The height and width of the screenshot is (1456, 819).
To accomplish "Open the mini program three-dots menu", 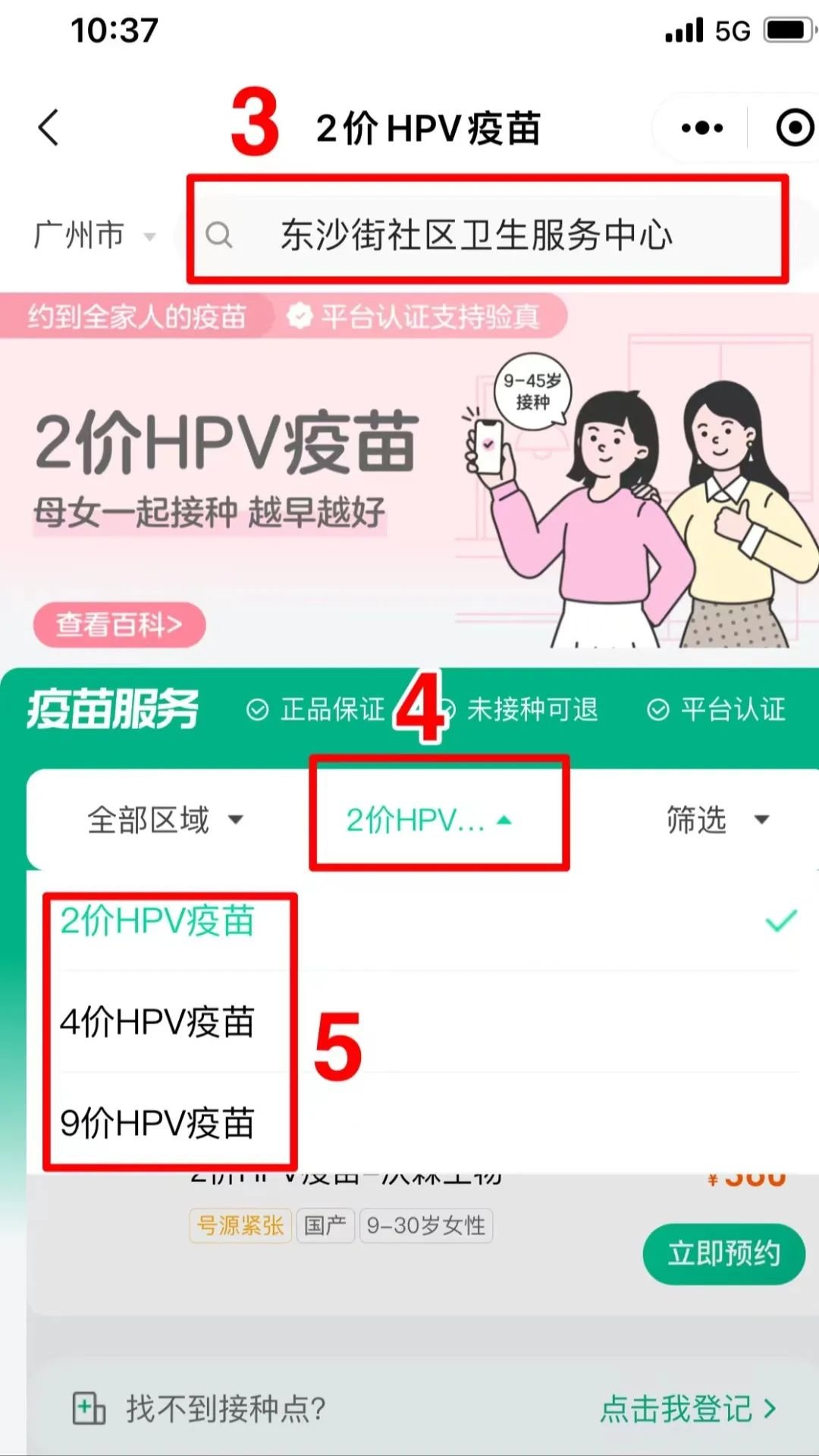I will tap(701, 127).
